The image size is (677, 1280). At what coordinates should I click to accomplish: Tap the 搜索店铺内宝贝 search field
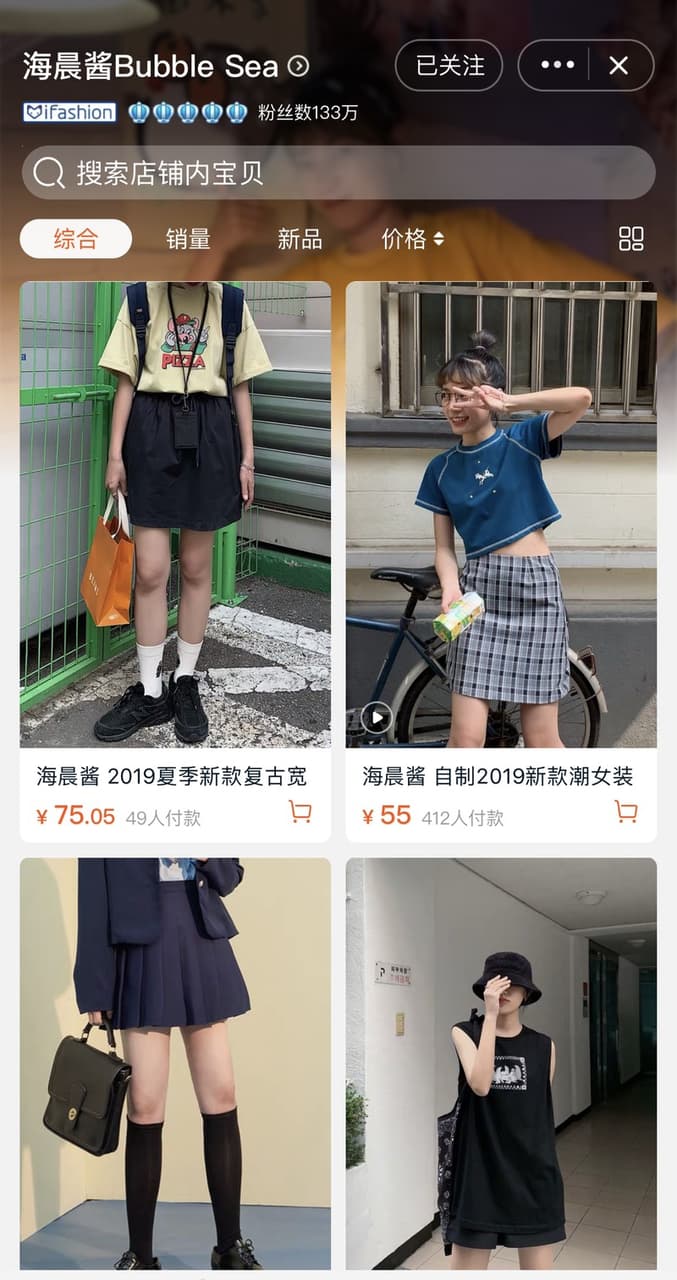pyautogui.click(x=339, y=173)
